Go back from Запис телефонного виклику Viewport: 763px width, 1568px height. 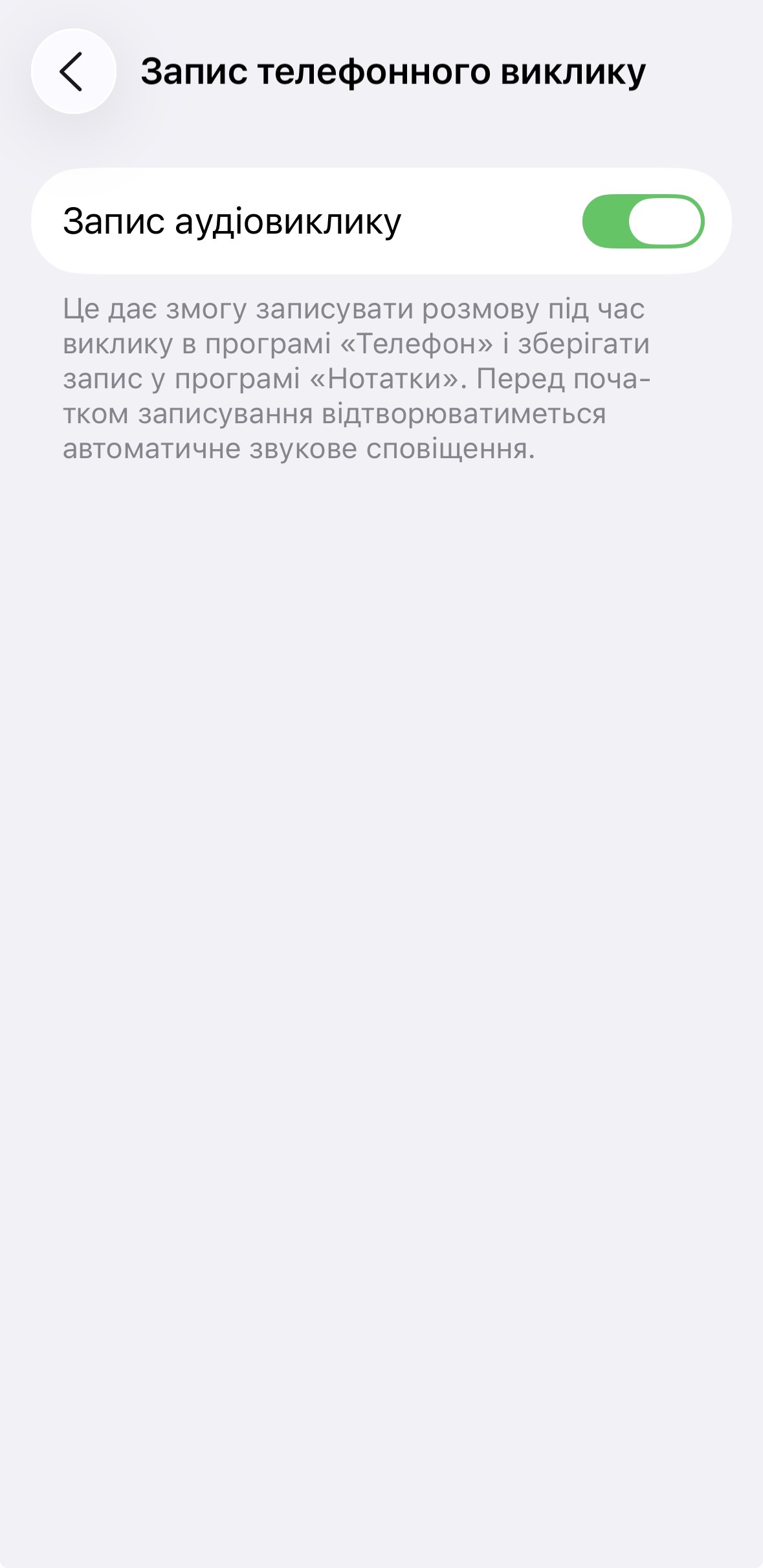(x=73, y=71)
